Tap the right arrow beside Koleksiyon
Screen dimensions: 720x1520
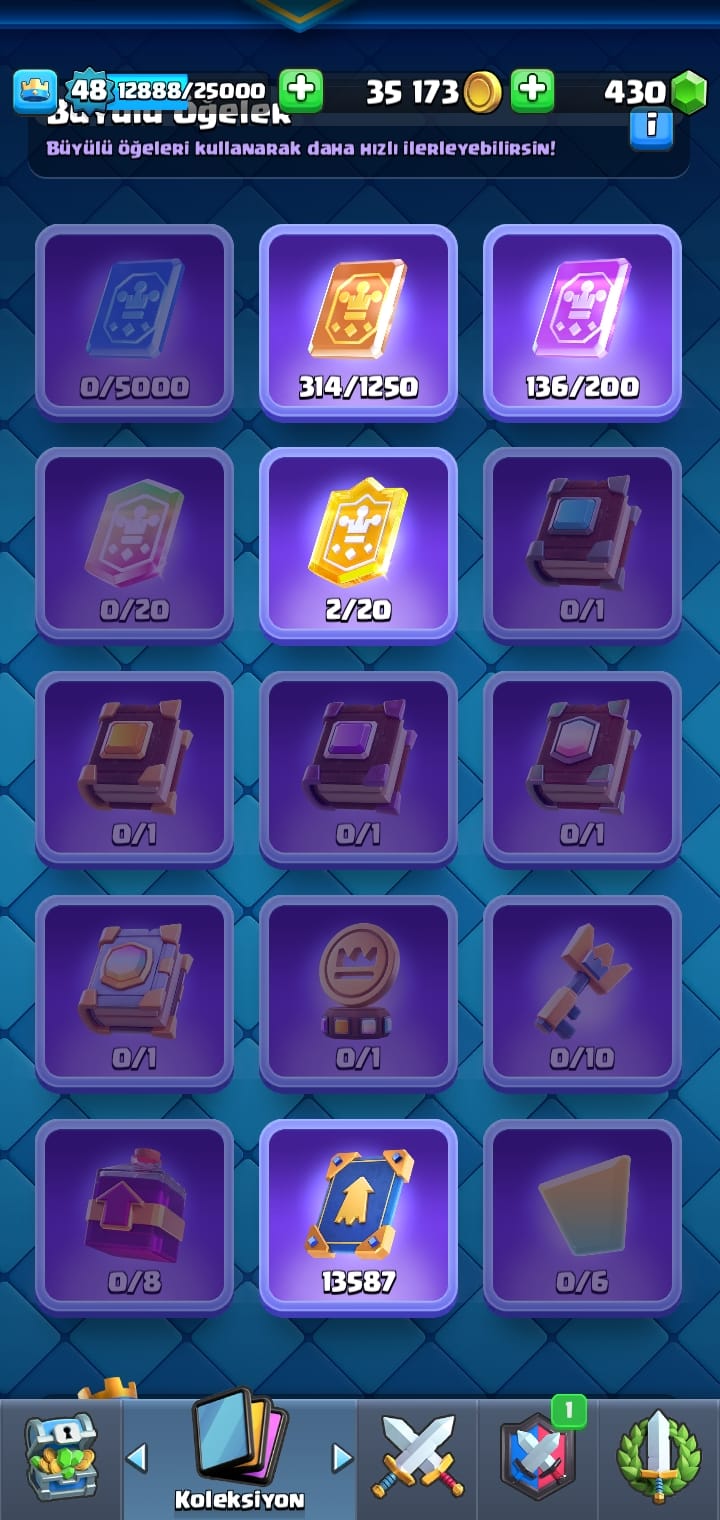point(342,1458)
